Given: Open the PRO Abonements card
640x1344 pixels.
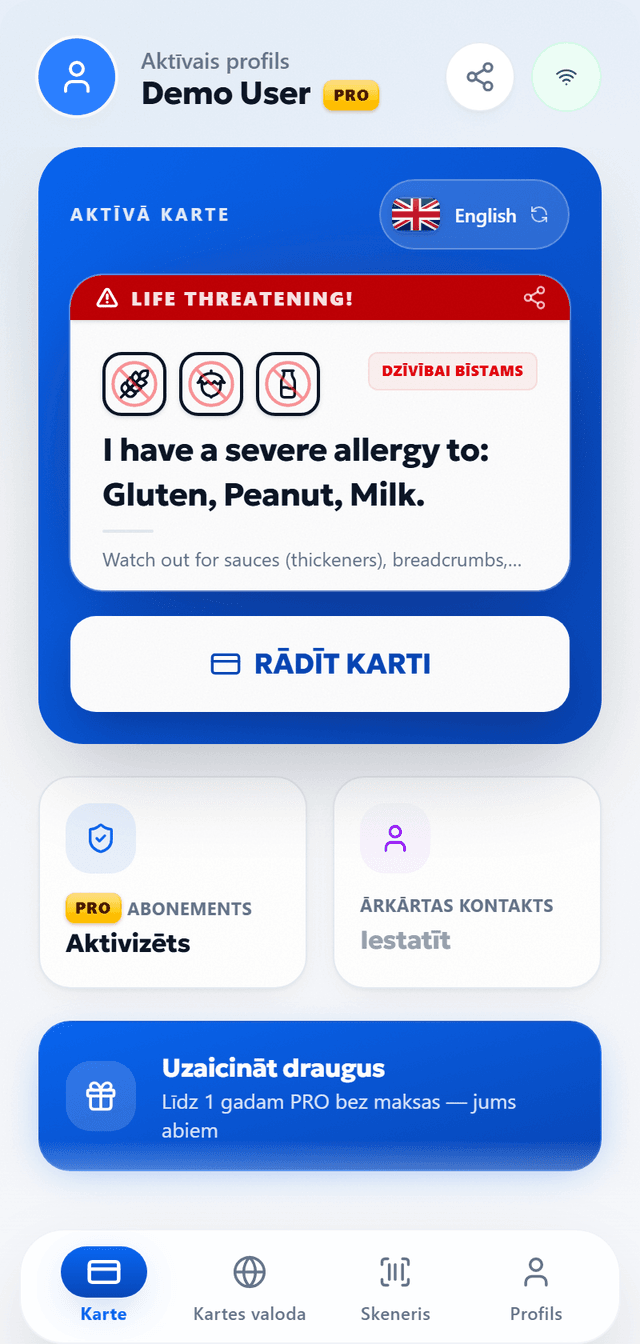Looking at the screenshot, I should point(173,882).
